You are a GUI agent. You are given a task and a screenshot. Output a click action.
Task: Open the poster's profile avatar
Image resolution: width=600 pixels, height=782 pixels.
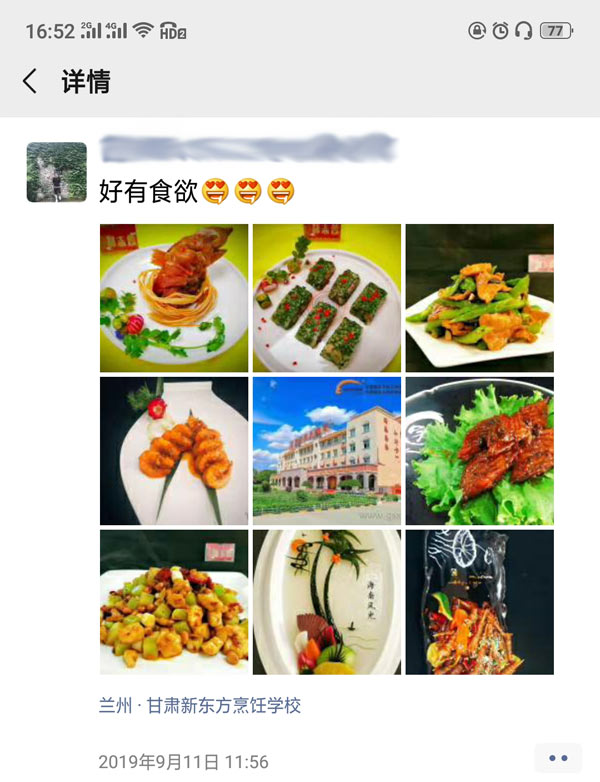pos(56,172)
